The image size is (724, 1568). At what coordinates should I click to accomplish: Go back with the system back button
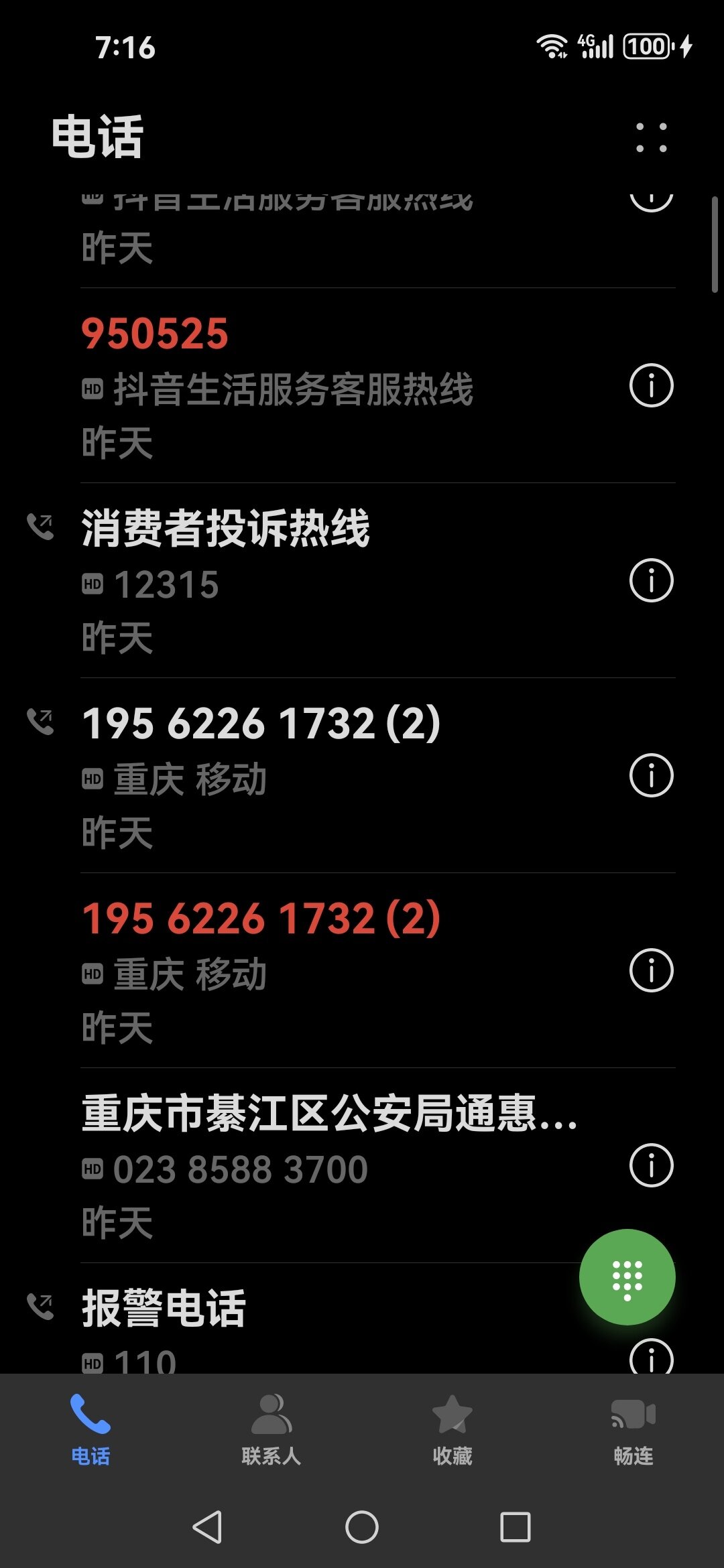coord(207,1527)
